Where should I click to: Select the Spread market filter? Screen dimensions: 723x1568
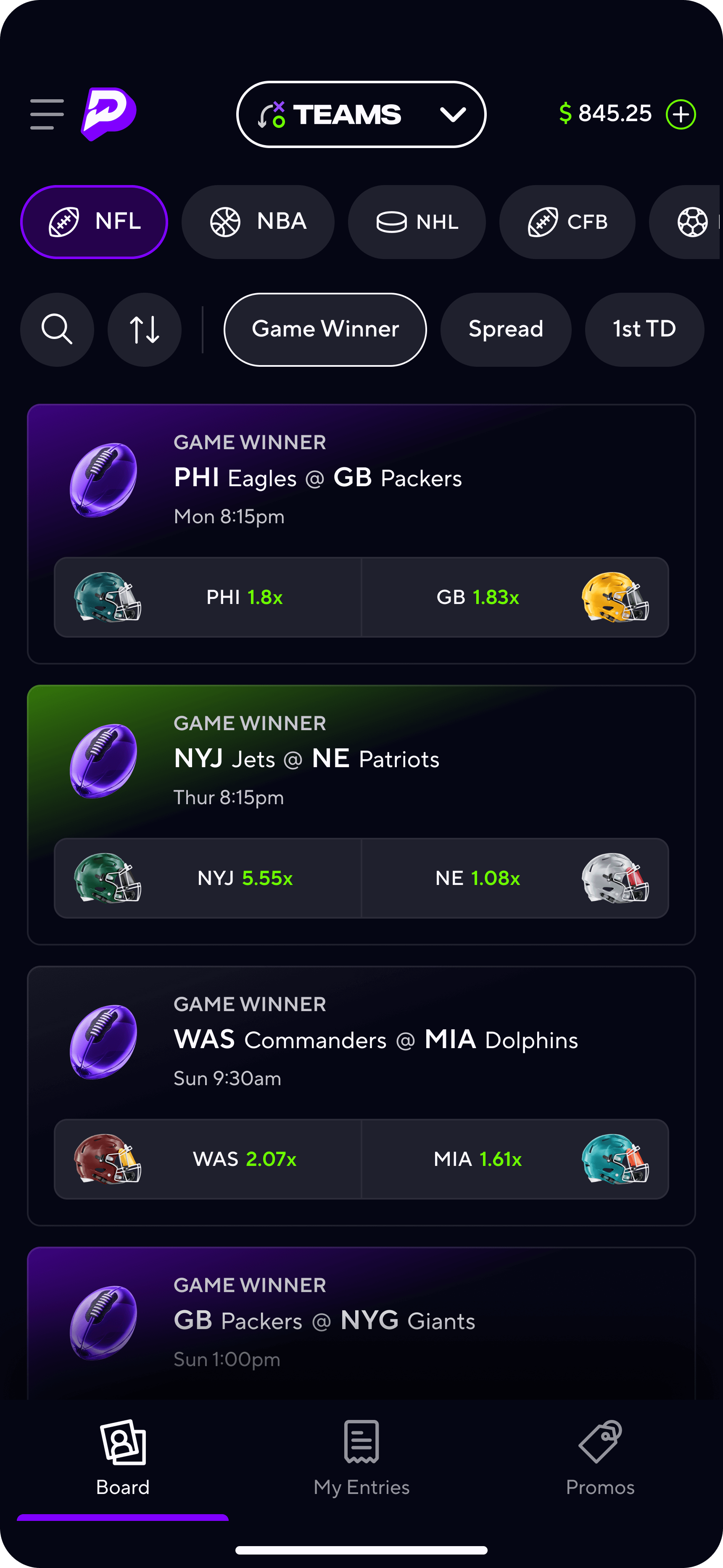point(505,329)
